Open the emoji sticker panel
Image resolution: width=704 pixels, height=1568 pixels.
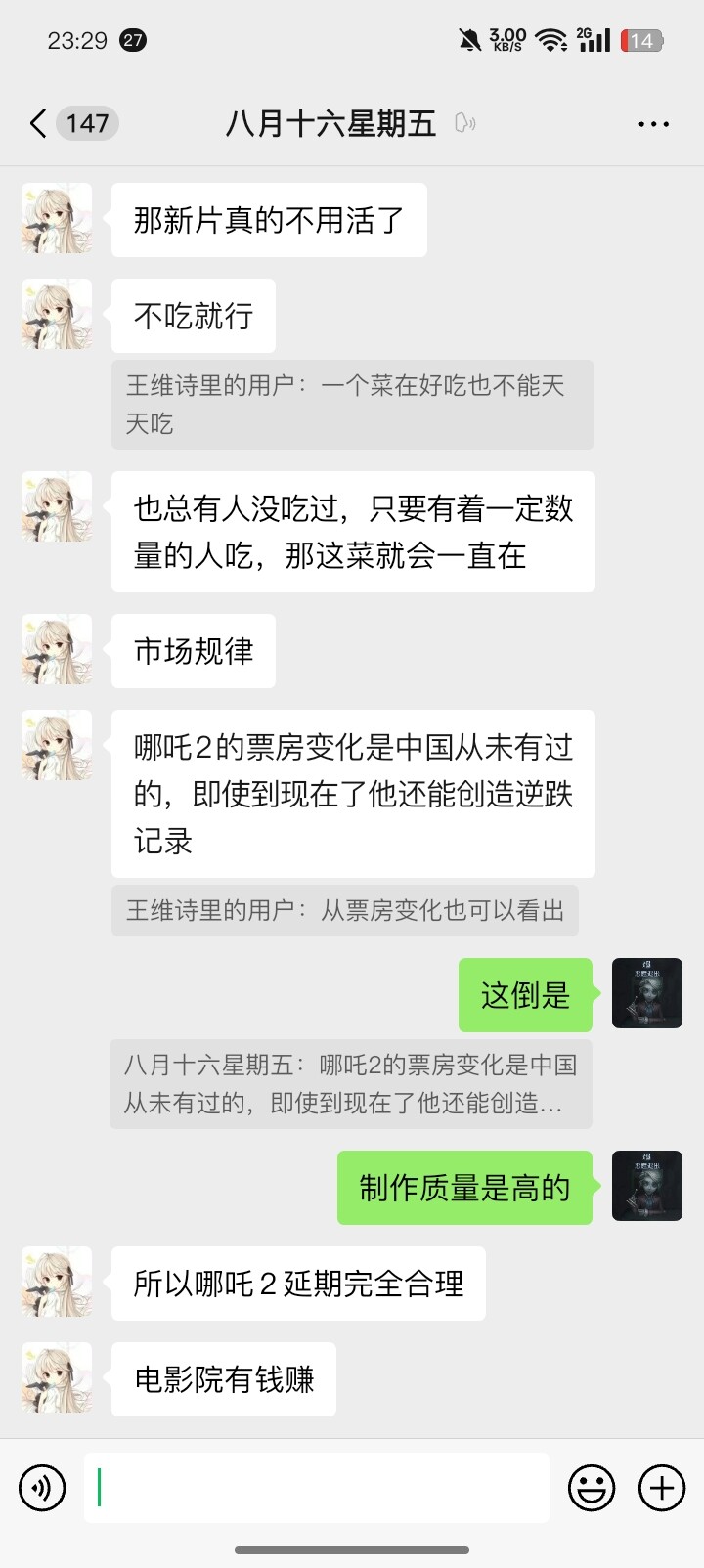coord(592,1488)
